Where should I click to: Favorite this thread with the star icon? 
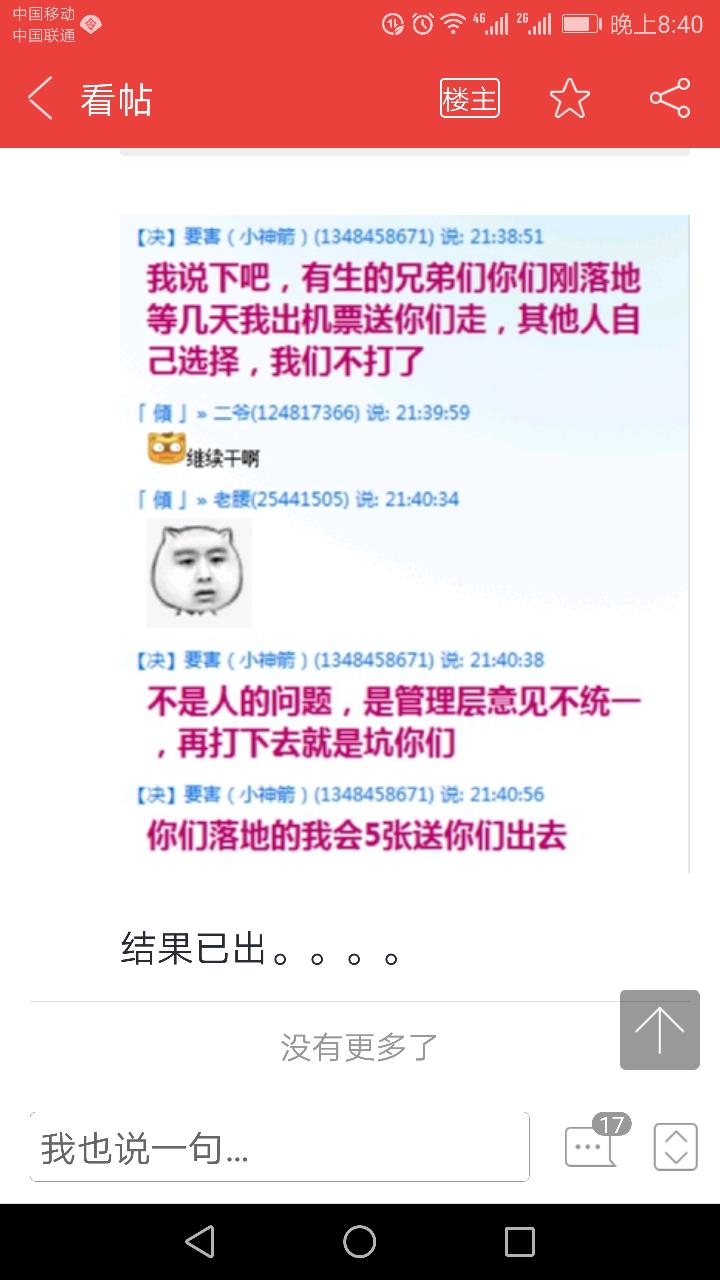pos(570,99)
